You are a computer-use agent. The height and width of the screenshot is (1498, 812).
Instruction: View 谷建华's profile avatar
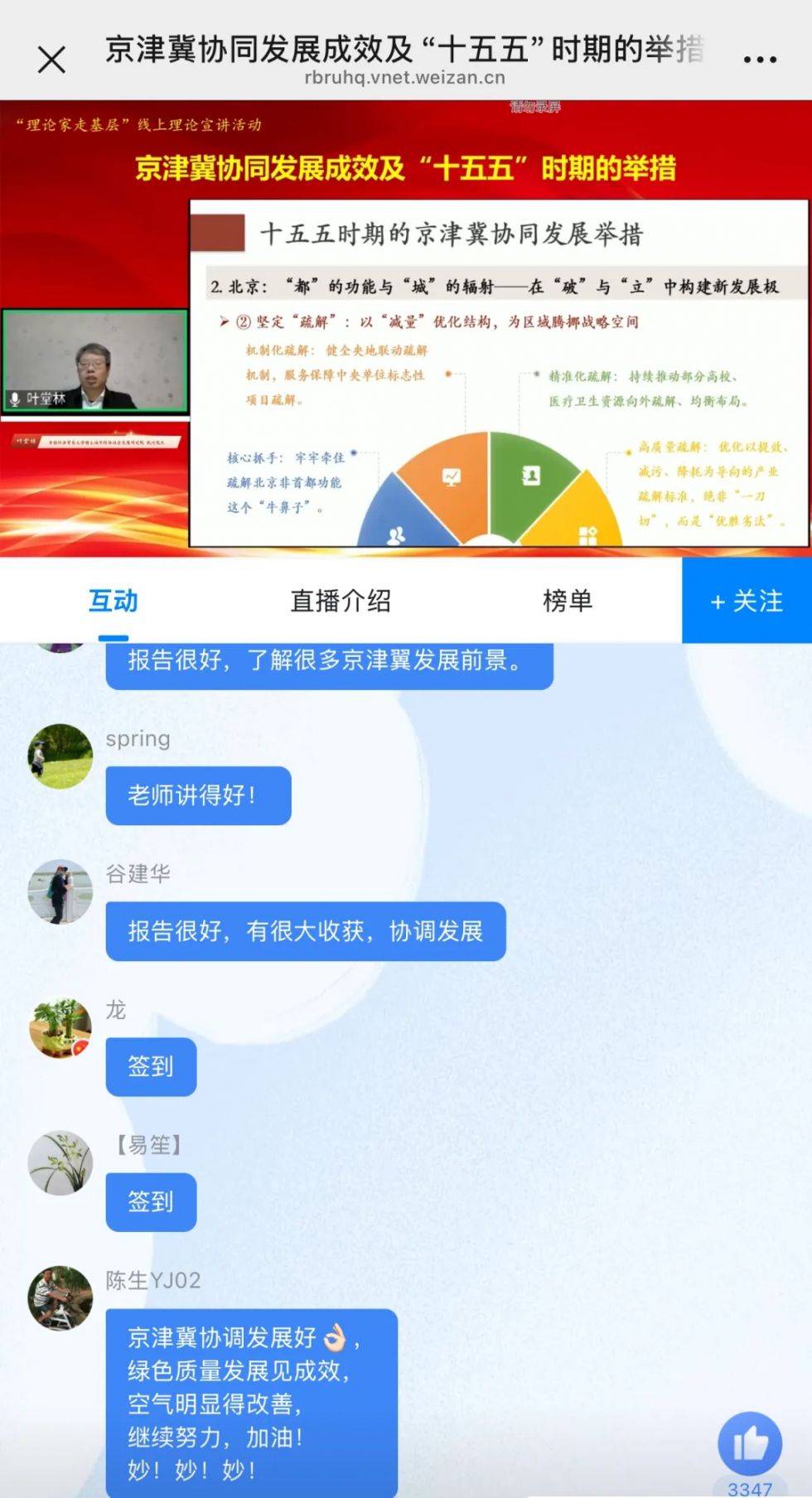[60, 892]
